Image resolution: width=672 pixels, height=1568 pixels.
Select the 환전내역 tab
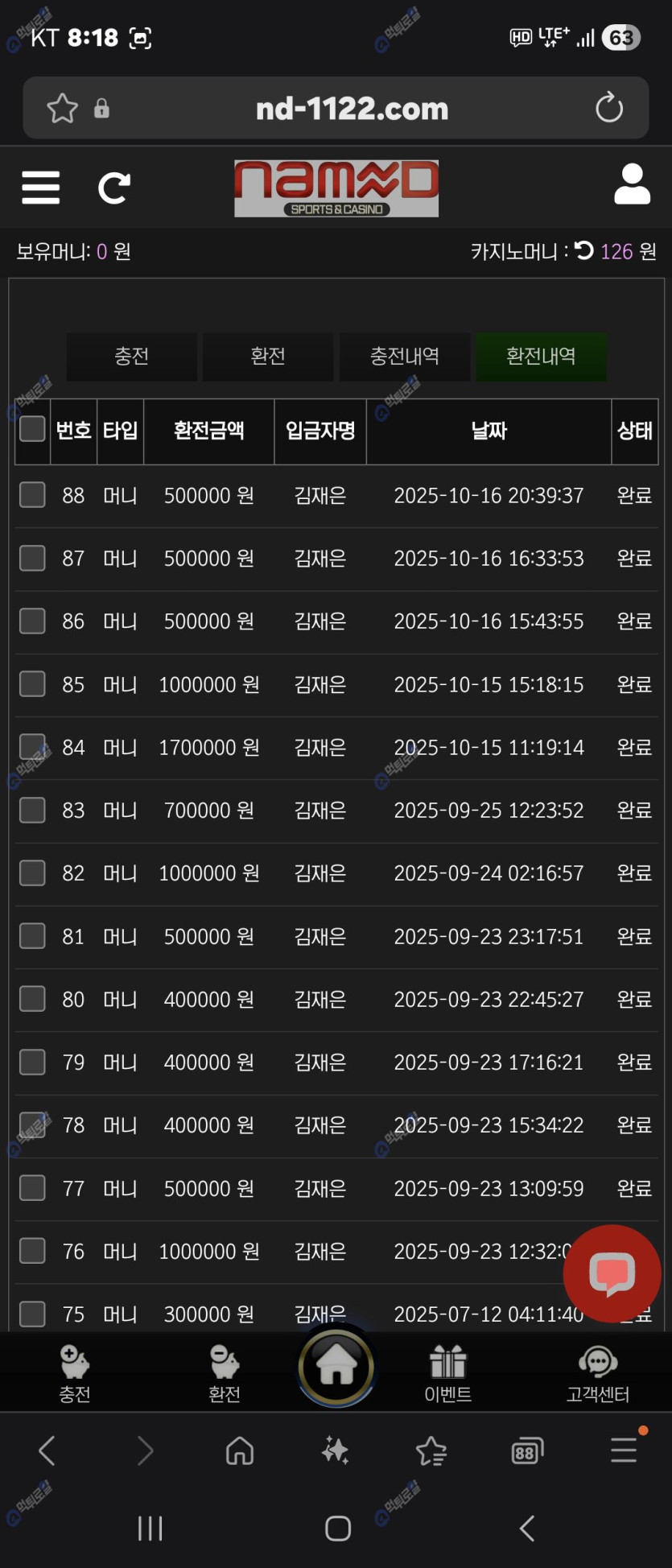pyautogui.click(x=540, y=357)
